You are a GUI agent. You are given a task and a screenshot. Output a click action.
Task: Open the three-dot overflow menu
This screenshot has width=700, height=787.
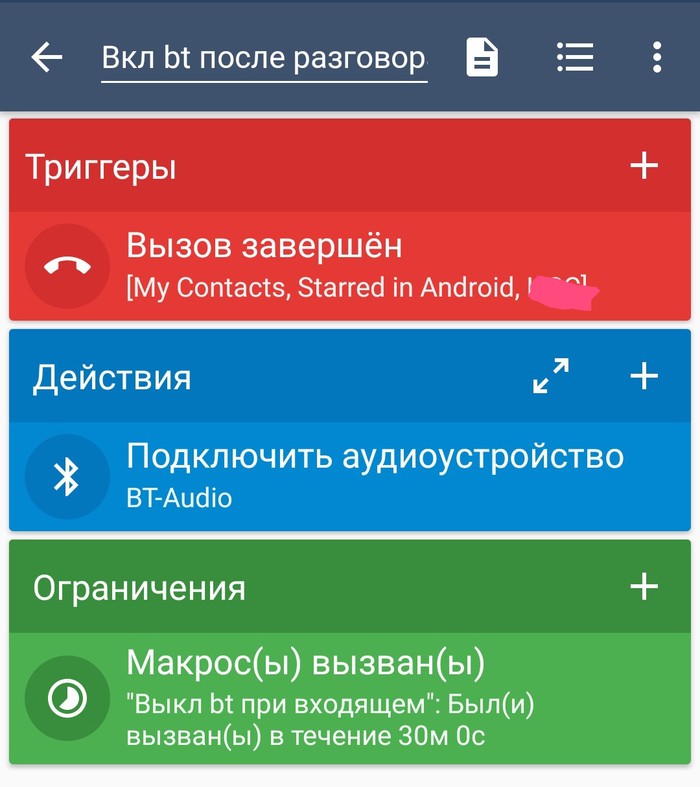656,58
